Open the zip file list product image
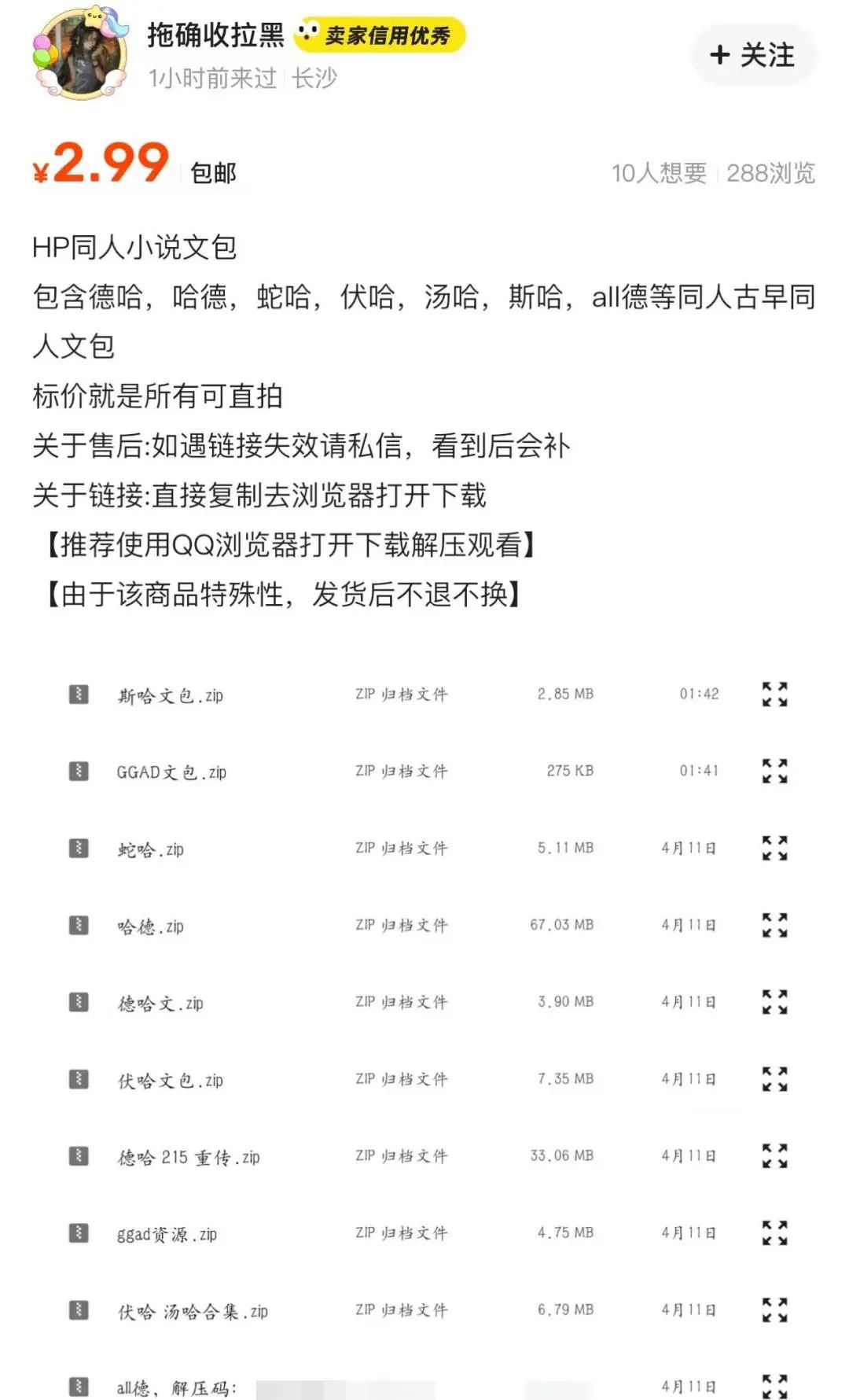The height and width of the screenshot is (1400, 849). 424,1022
